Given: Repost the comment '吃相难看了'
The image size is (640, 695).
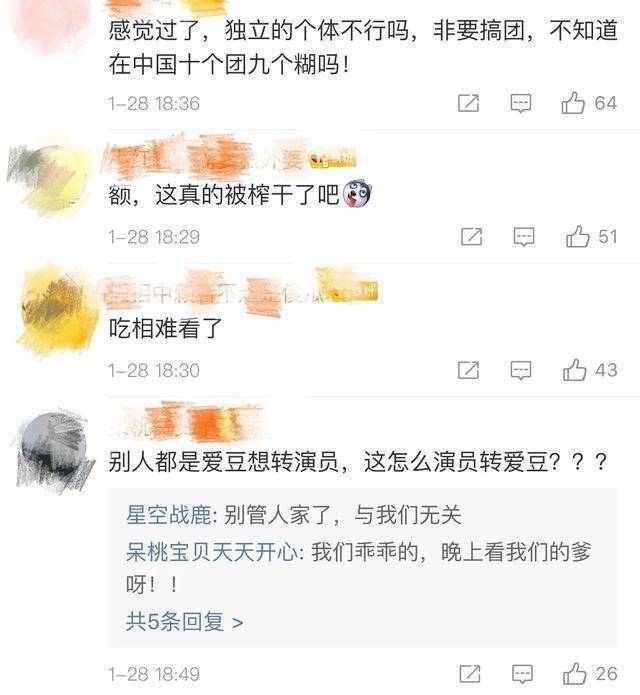Looking at the screenshot, I should pos(469,370).
